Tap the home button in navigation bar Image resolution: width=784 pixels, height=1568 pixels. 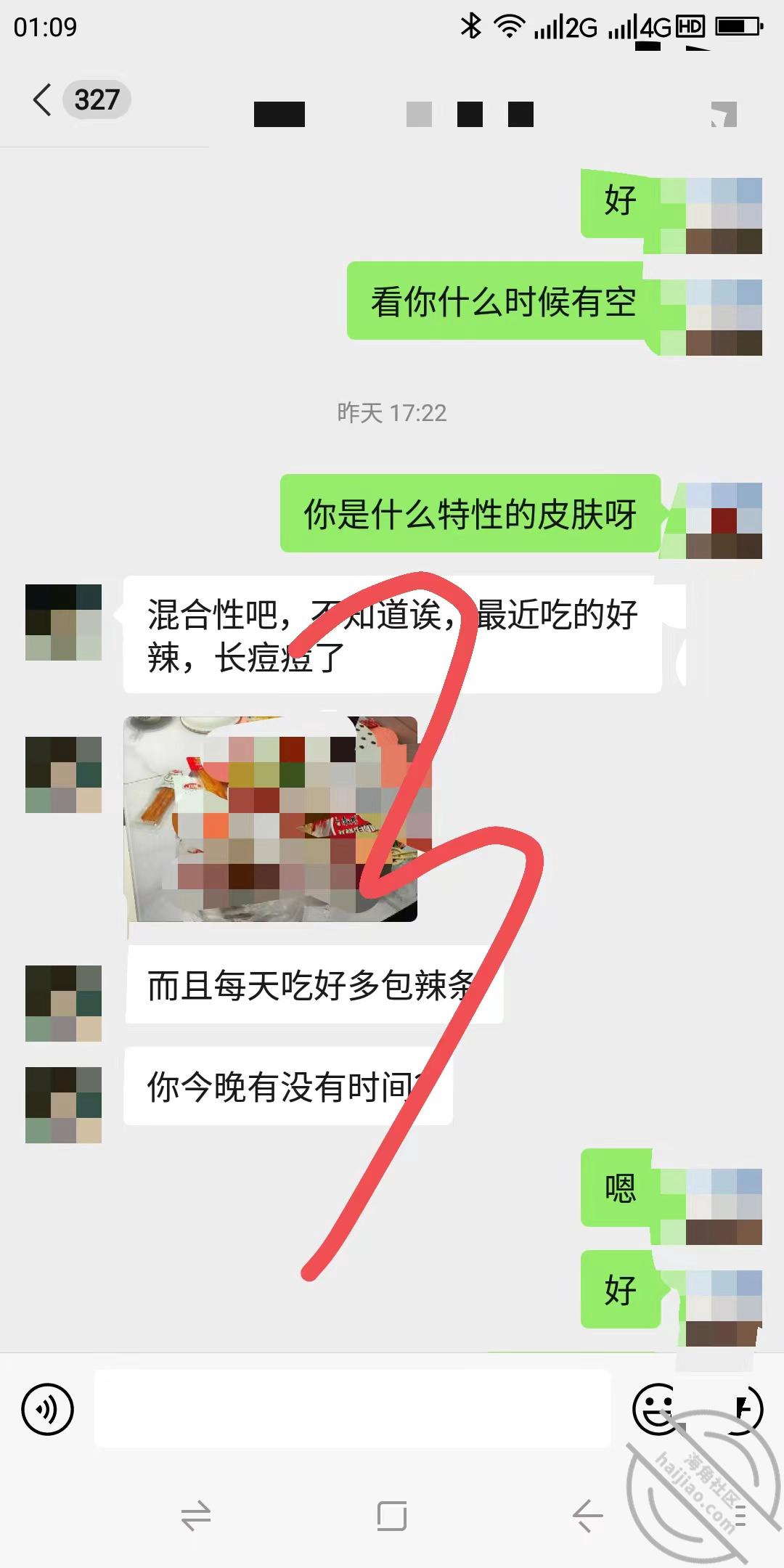392,1516
